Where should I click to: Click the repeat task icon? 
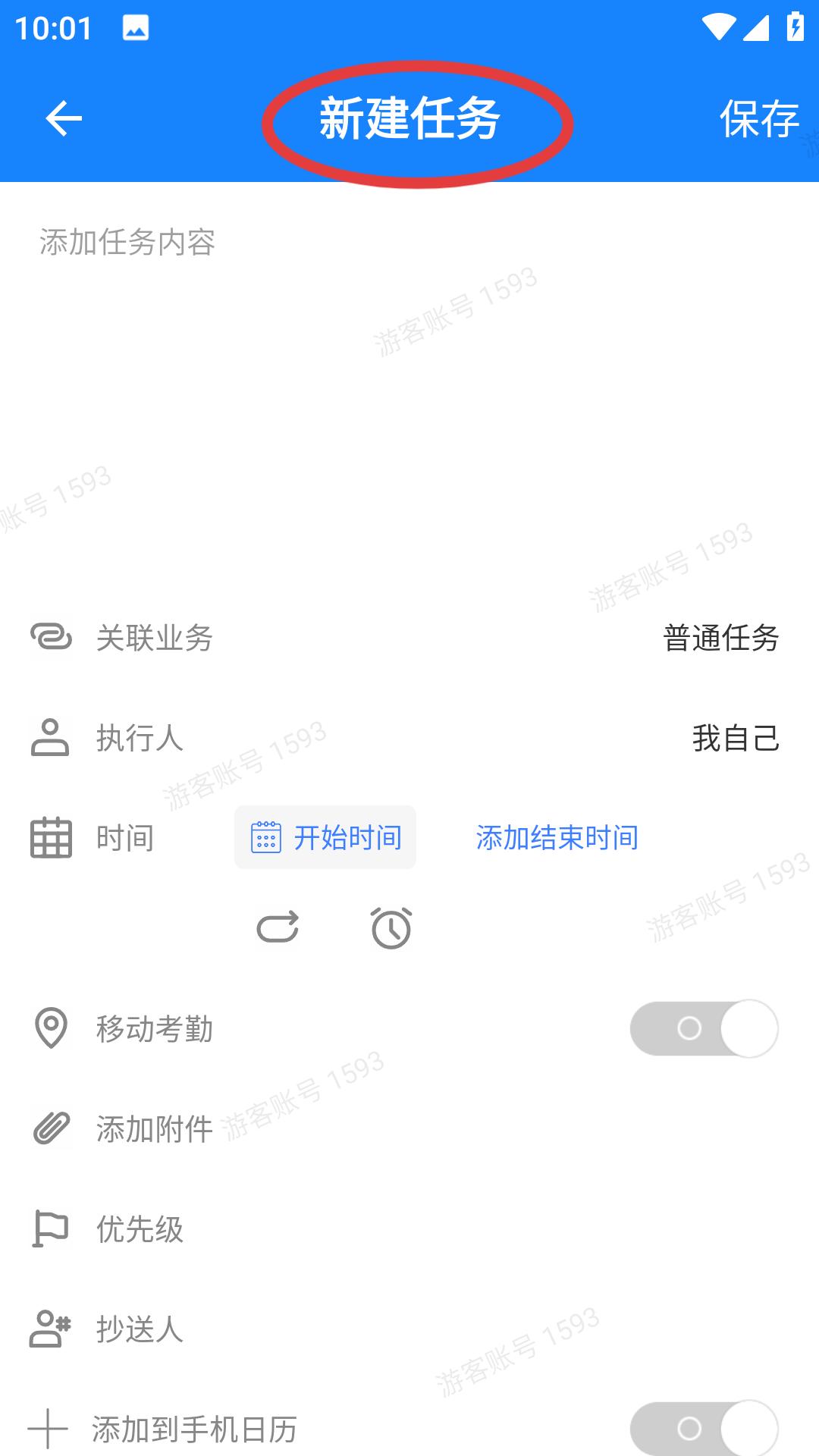click(277, 927)
